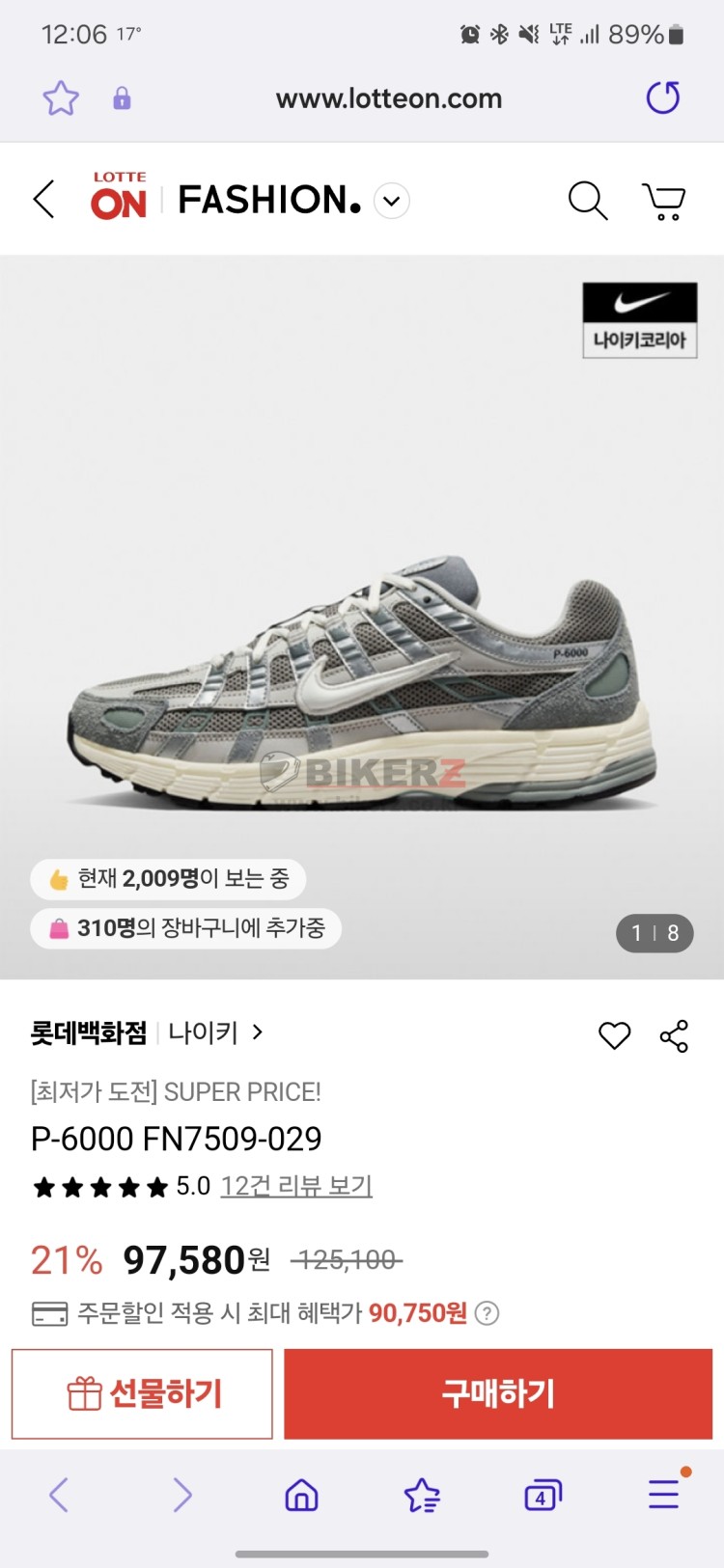This screenshot has width=724, height=1568.
Task: Open browser bookmarks list
Action: [422, 1496]
